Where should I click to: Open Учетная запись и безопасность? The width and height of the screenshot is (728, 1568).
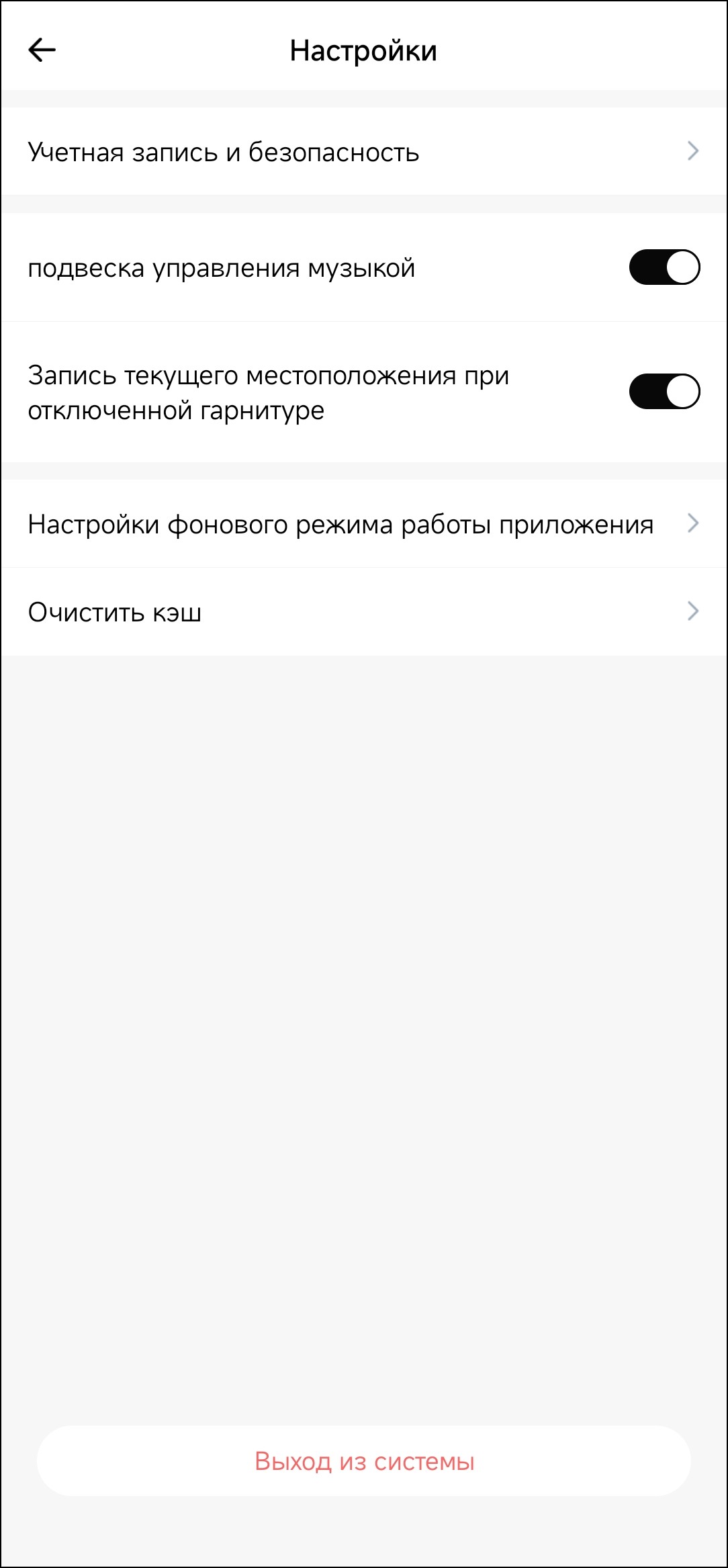[363, 152]
